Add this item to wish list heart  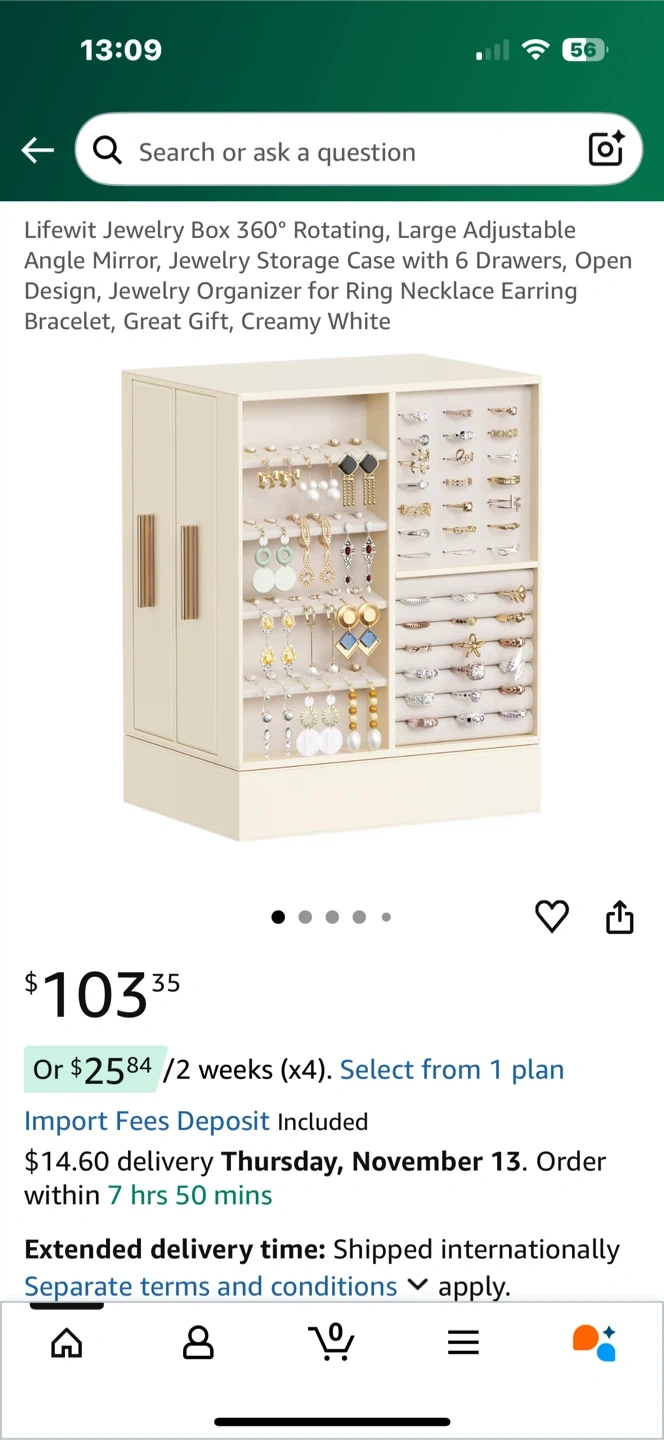pyautogui.click(x=552, y=916)
